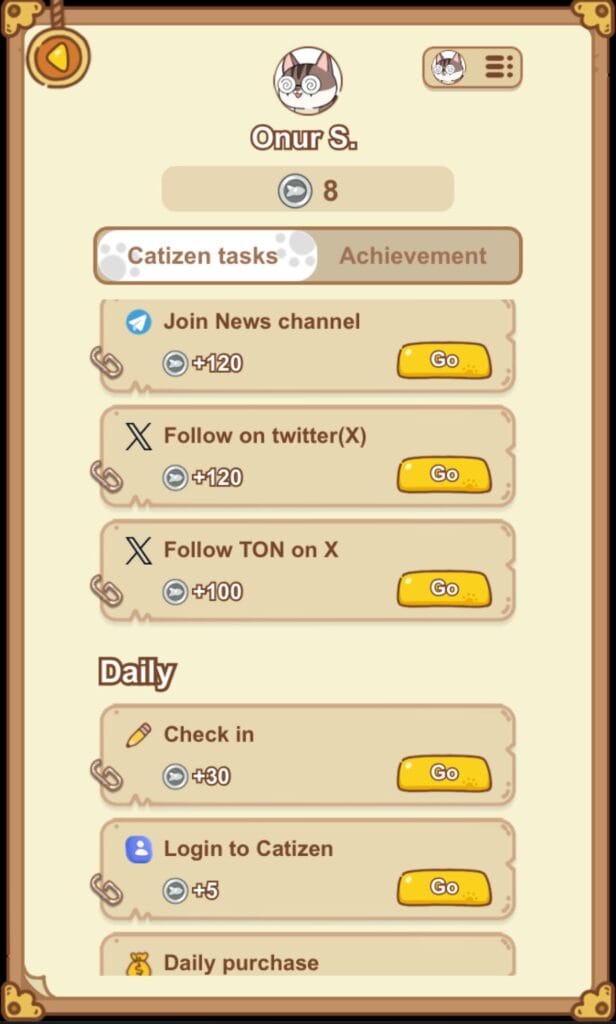Tap Go for Follow TON on X
616x1024 pixels.
[444, 589]
